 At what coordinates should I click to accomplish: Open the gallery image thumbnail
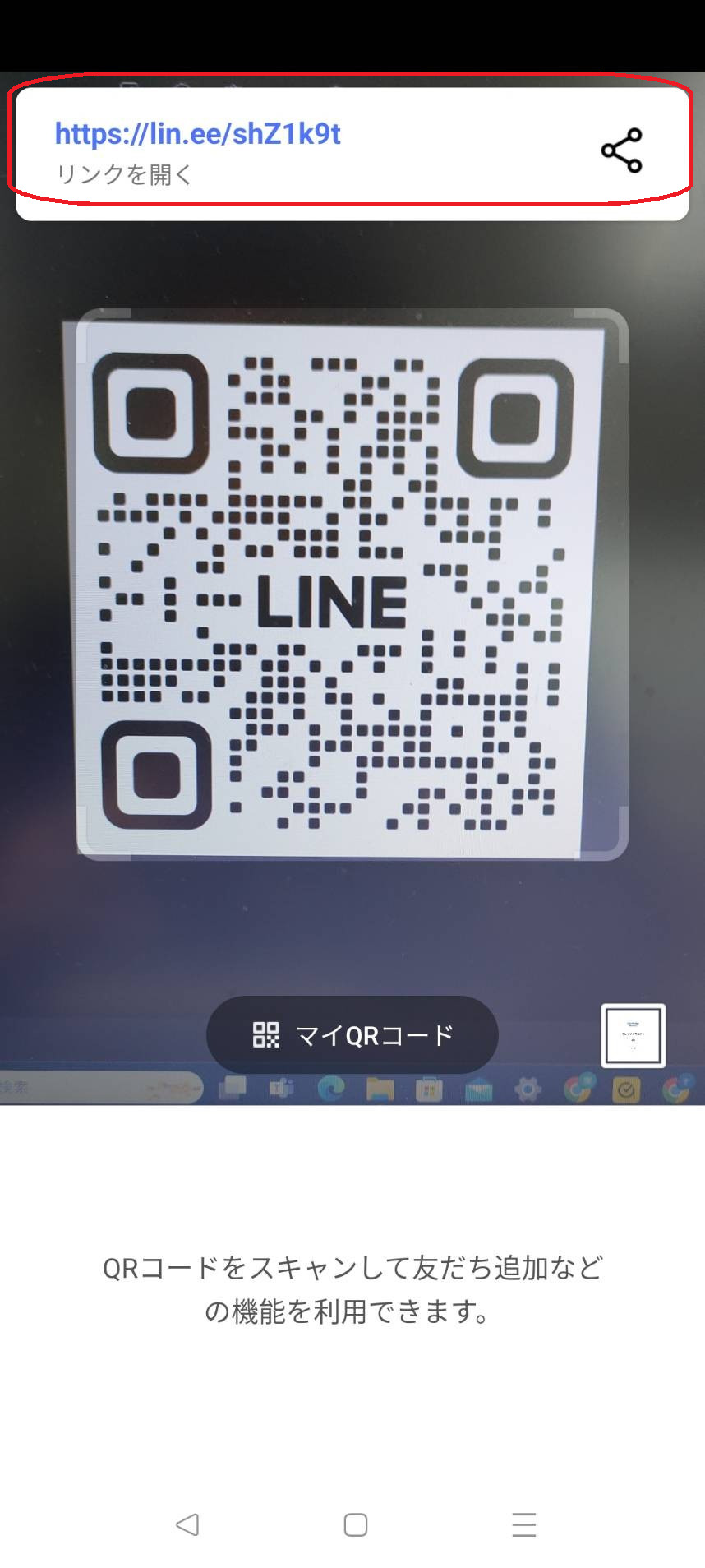[633, 1035]
